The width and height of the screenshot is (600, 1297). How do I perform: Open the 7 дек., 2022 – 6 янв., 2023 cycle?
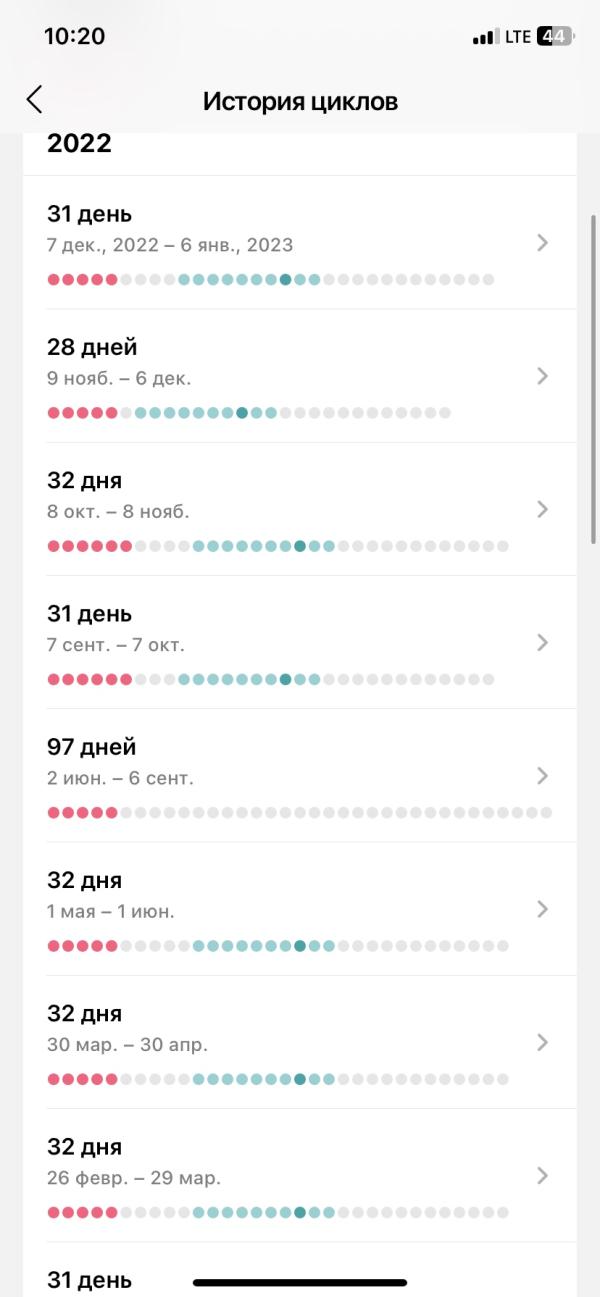299,243
